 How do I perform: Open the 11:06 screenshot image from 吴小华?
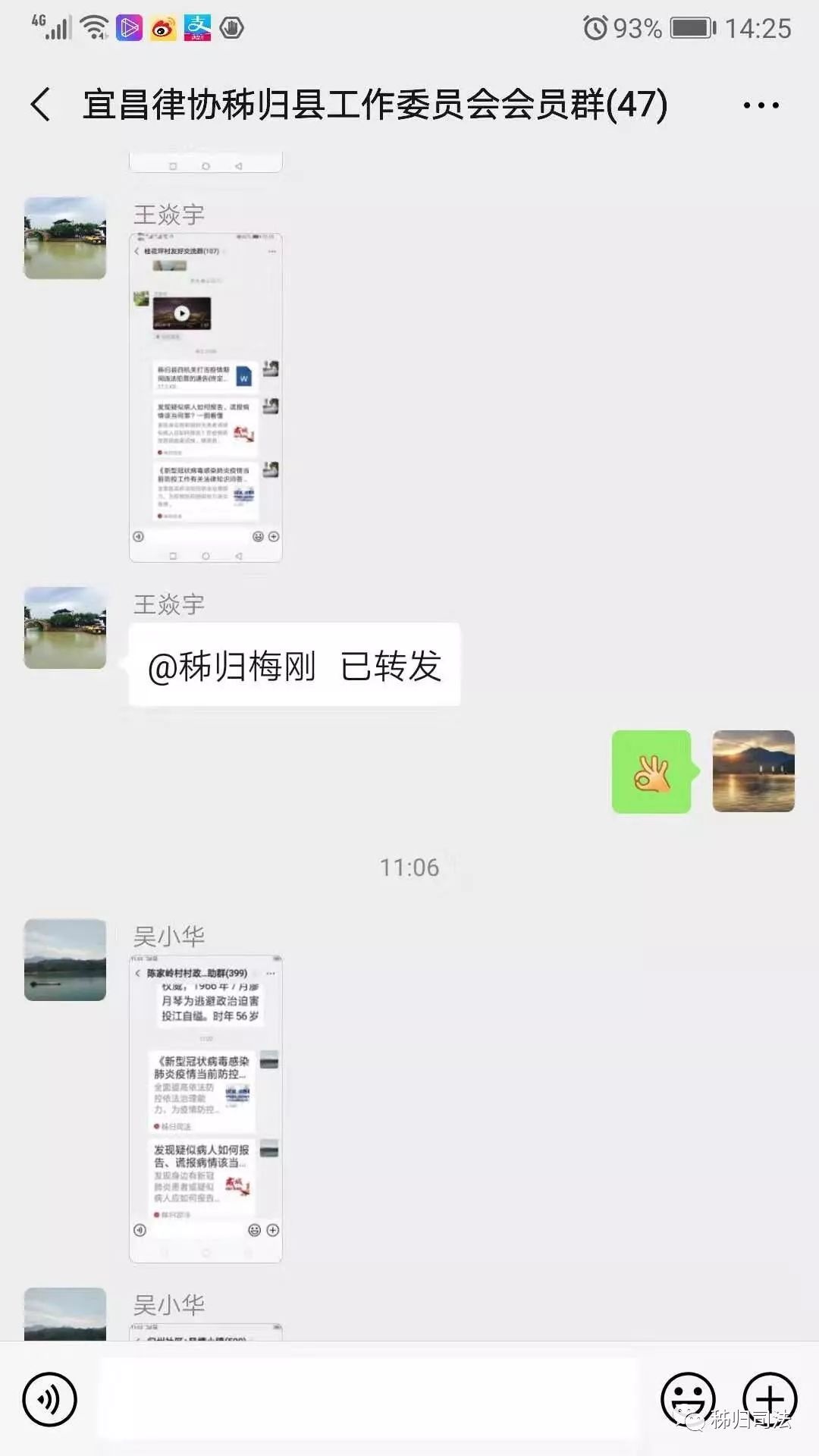(x=206, y=1109)
